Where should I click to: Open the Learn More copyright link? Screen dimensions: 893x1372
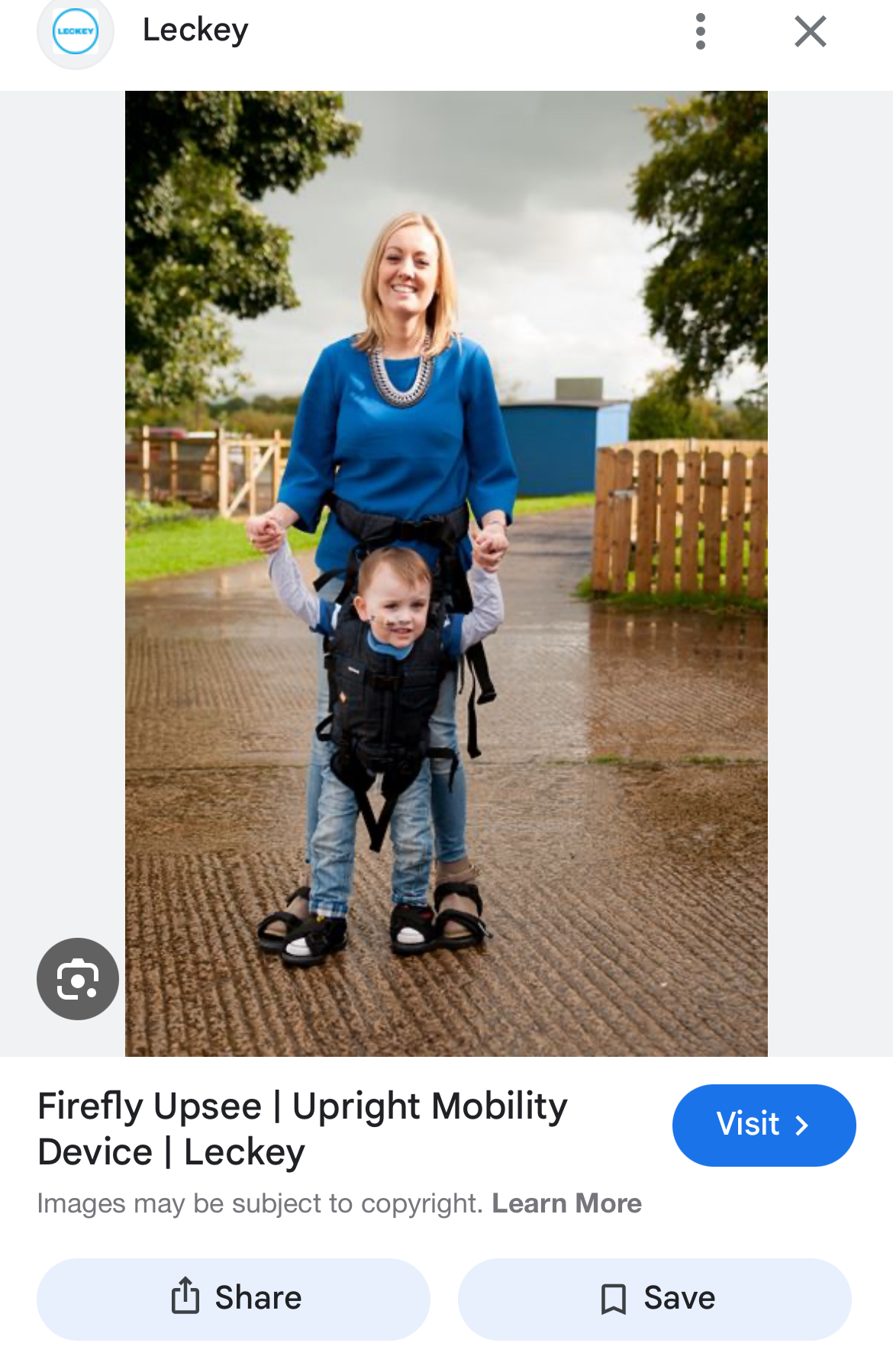point(566,1203)
